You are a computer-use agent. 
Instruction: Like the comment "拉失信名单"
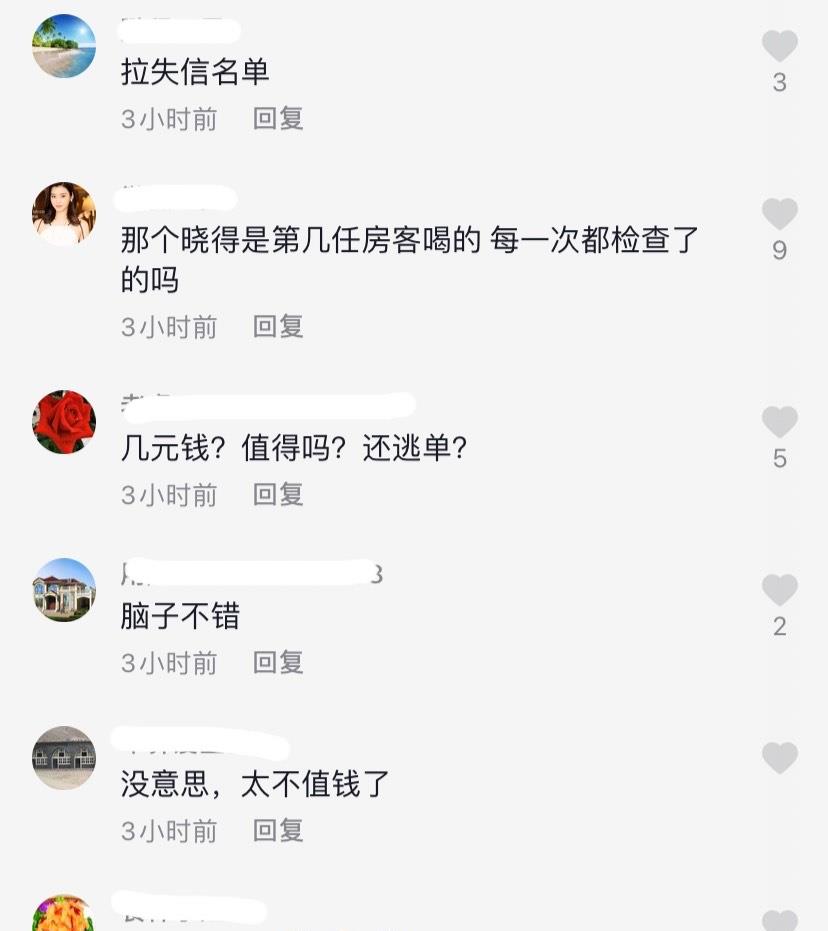click(x=780, y=45)
